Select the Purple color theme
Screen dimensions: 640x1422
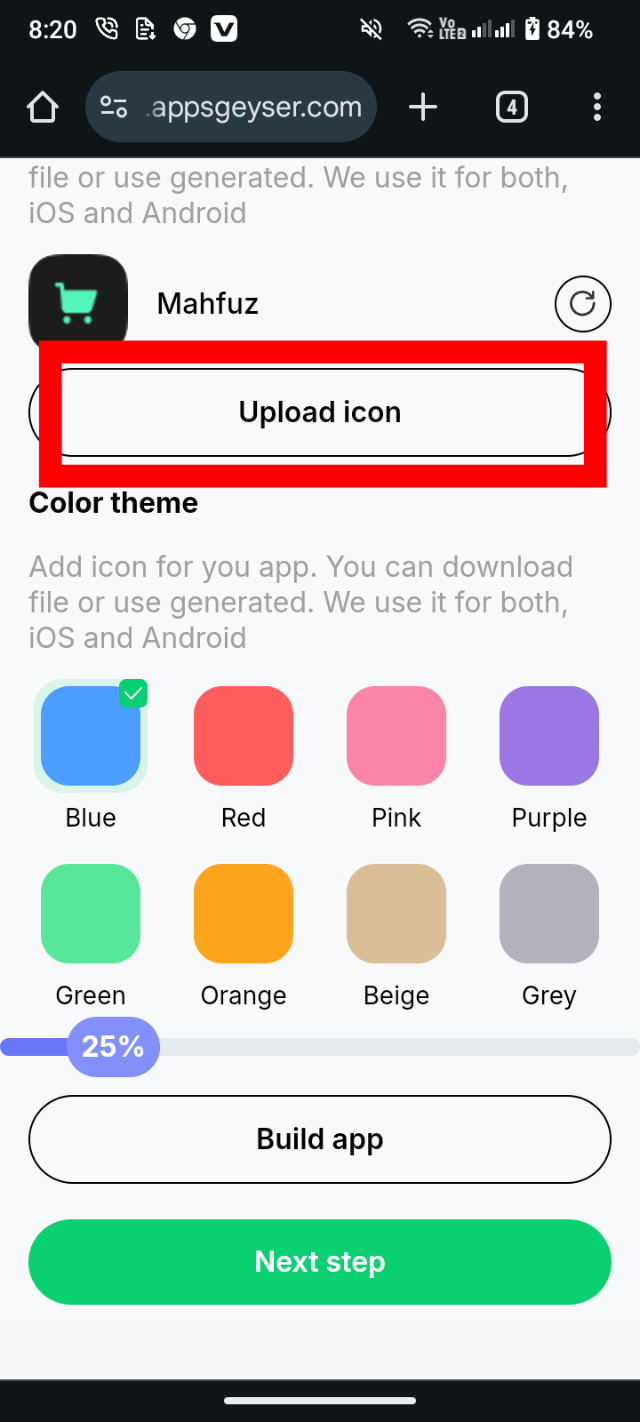pyautogui.click(x=549, y=736)
